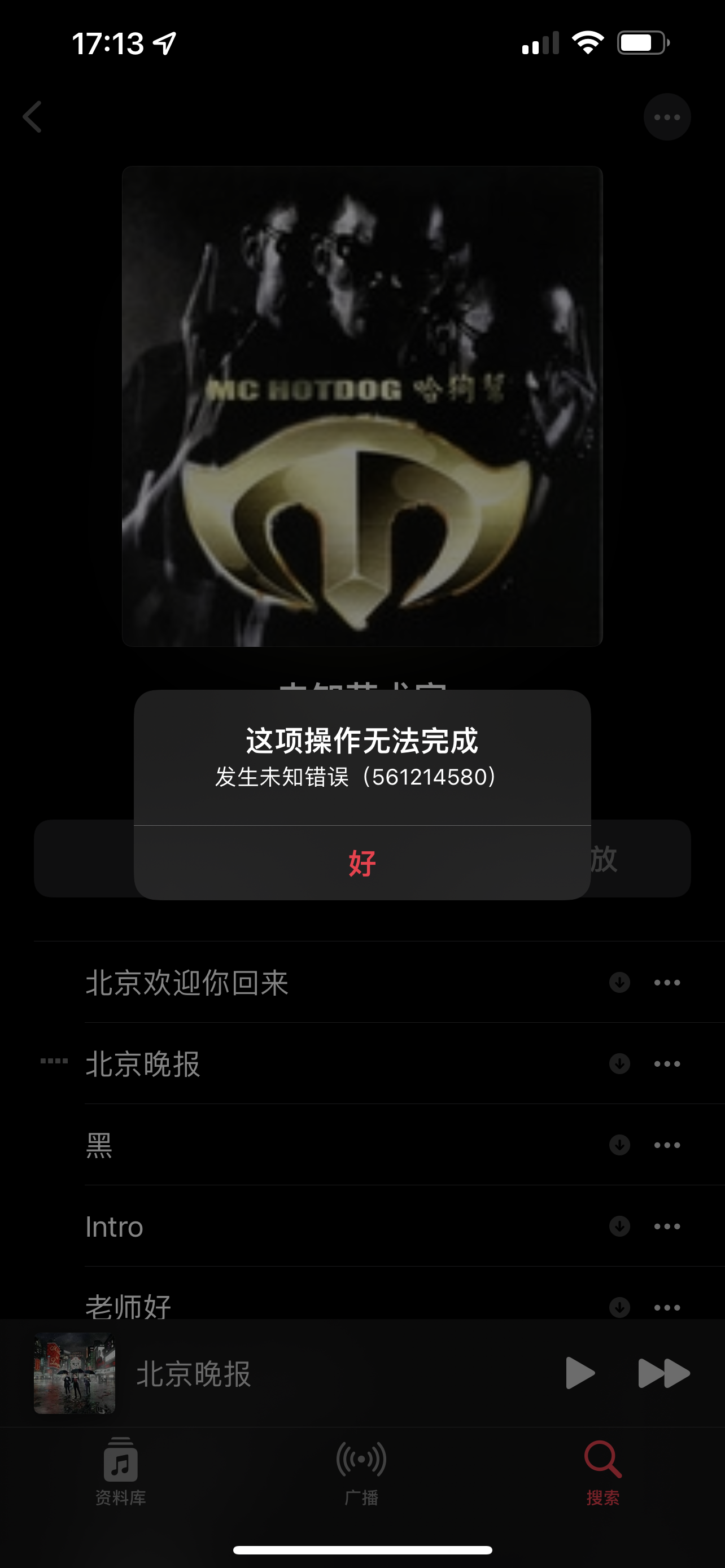Download the track 北京晚报

tap(619, 1064)
